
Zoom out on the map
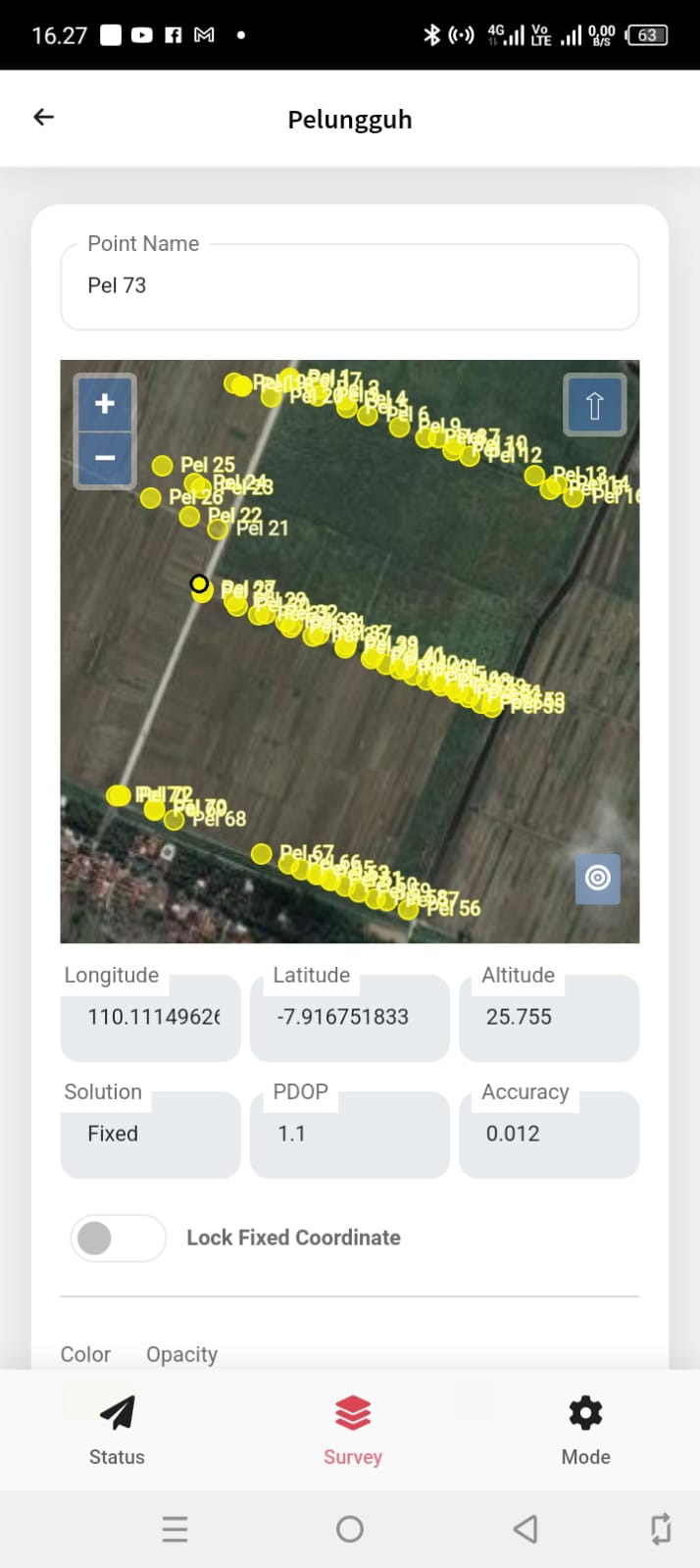coord(105,458)
